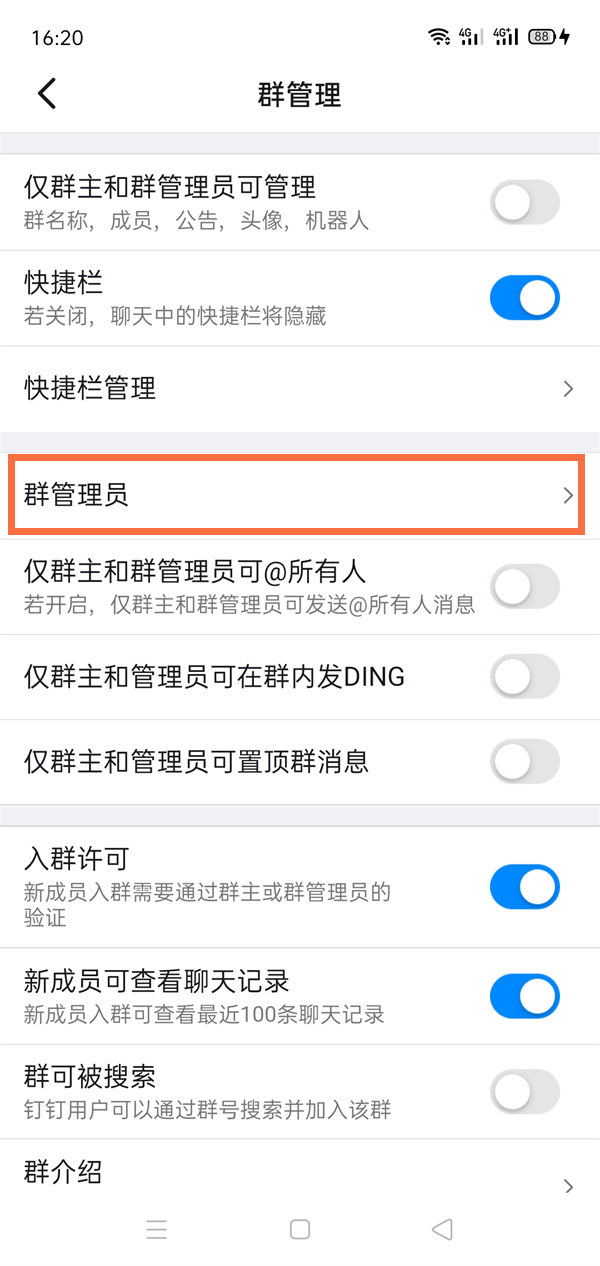
Task: Open system recent apps menu
Action: [157, 1230]
